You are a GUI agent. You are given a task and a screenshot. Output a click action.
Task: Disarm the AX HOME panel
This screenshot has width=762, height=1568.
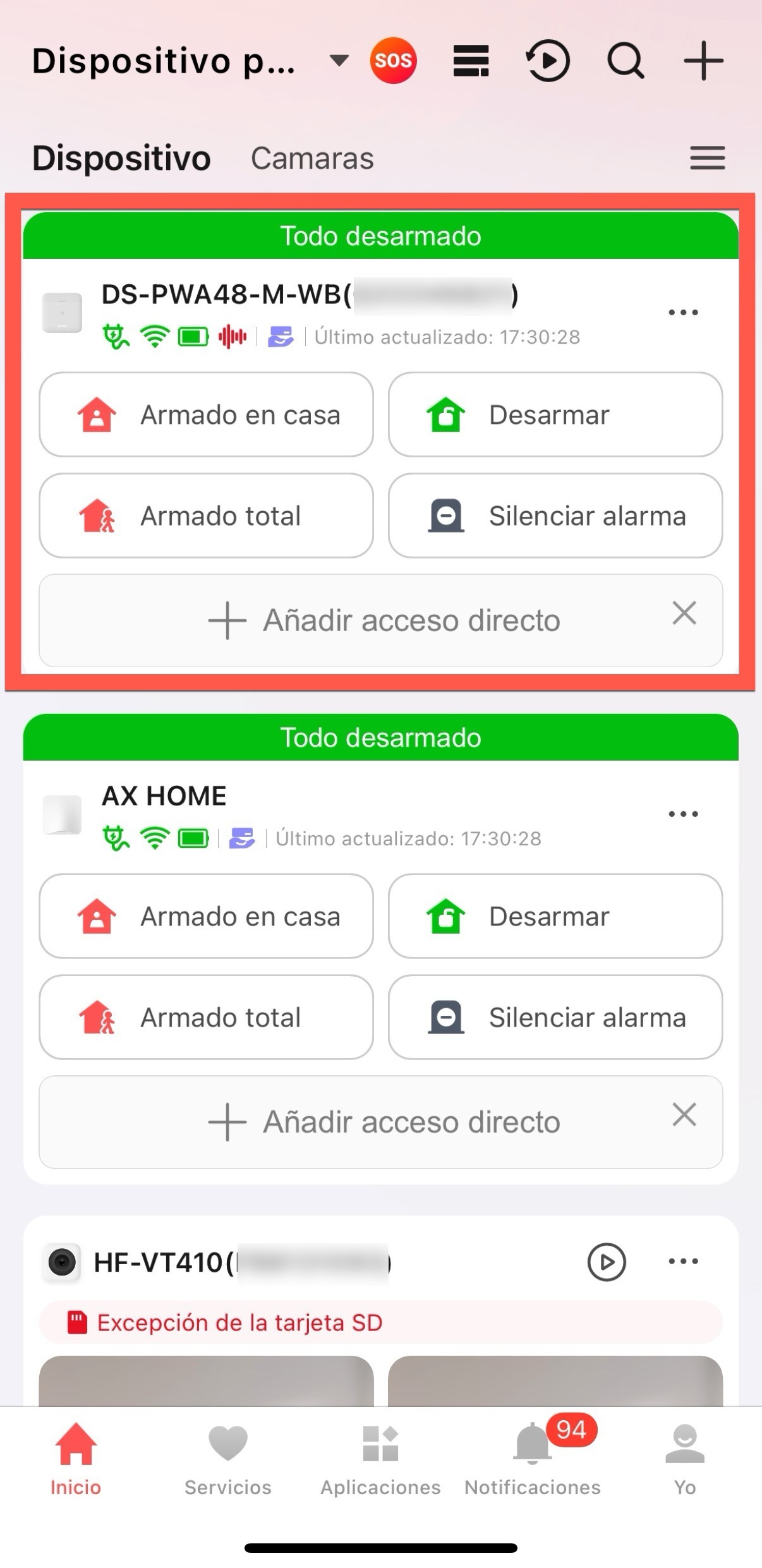point(555,916)
